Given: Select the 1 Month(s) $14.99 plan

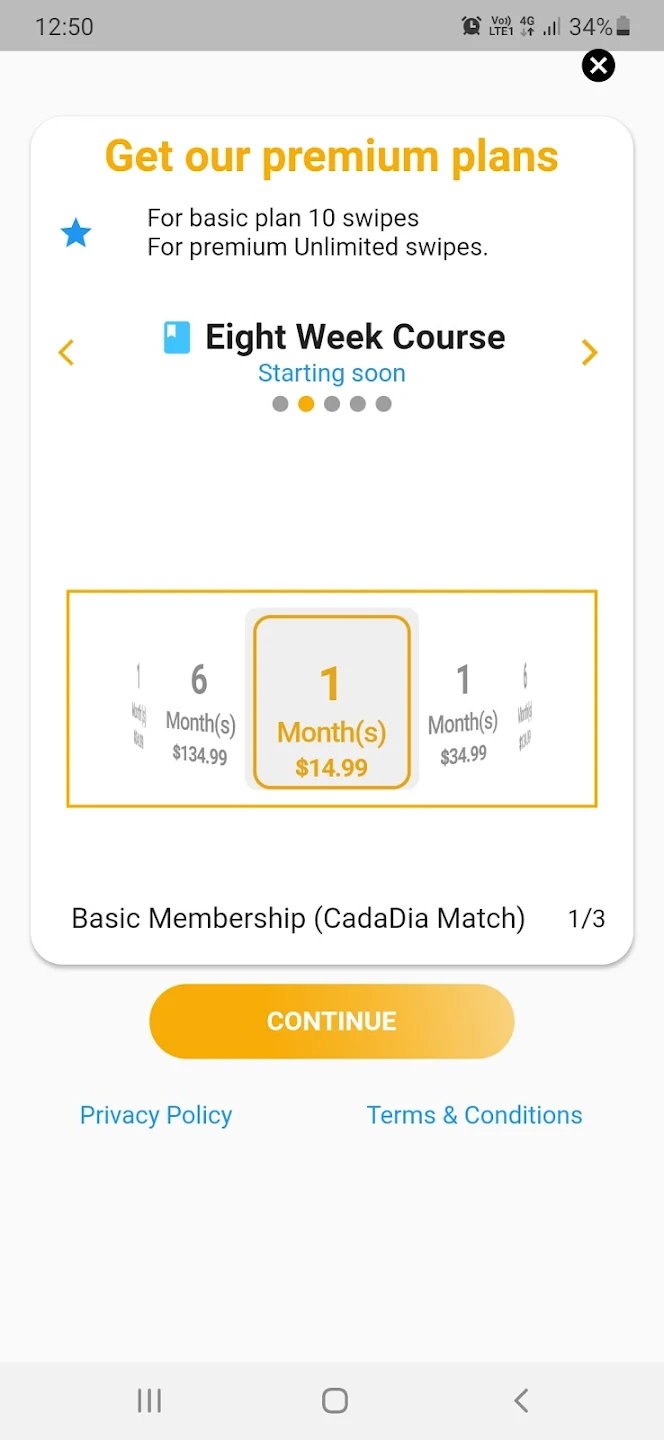Looking at the screenshot, I should 332,702.
